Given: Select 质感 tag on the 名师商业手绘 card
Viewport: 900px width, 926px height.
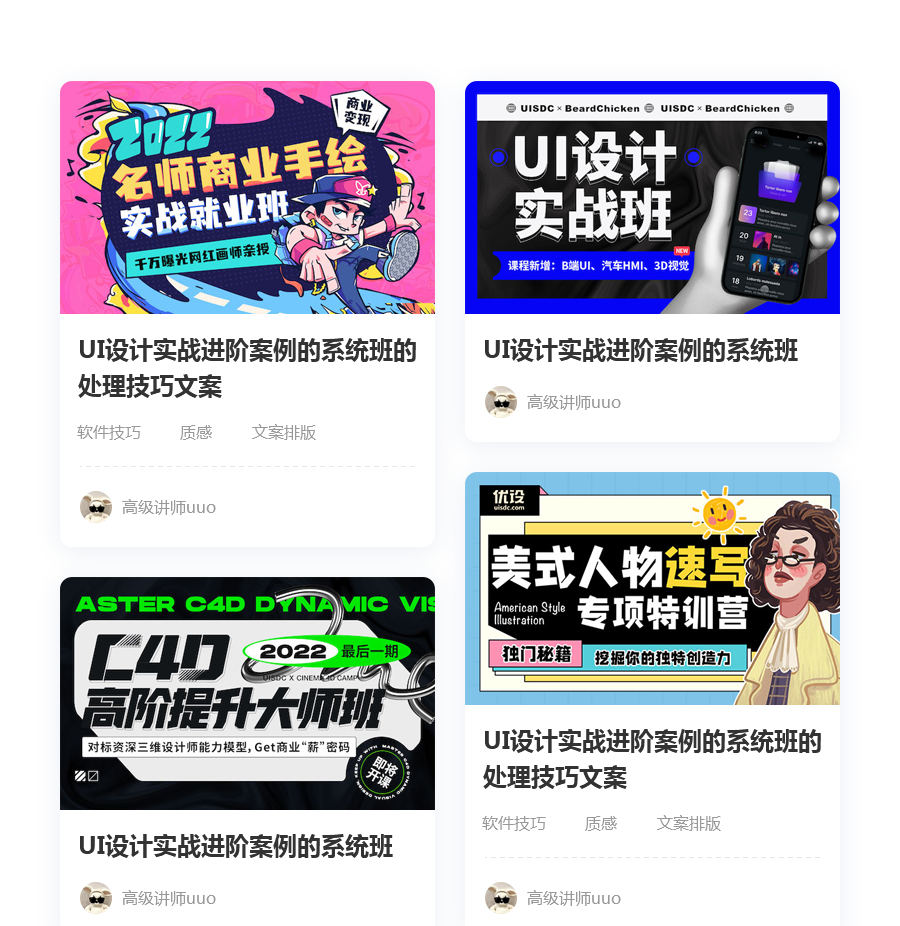Looking at the screenshot, I should 196,433.
